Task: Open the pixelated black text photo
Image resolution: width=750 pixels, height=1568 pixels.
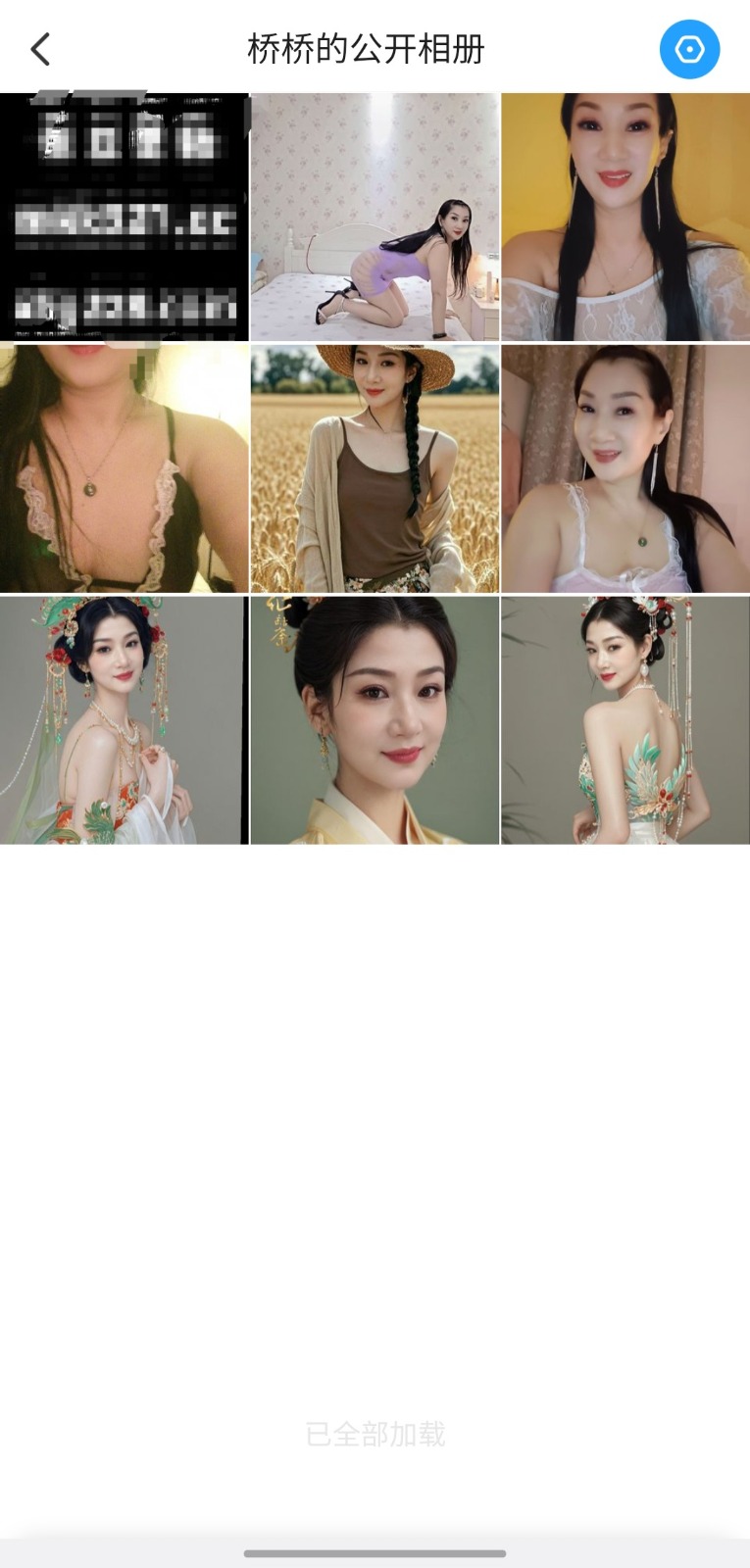Action: [x=124, y=217]
